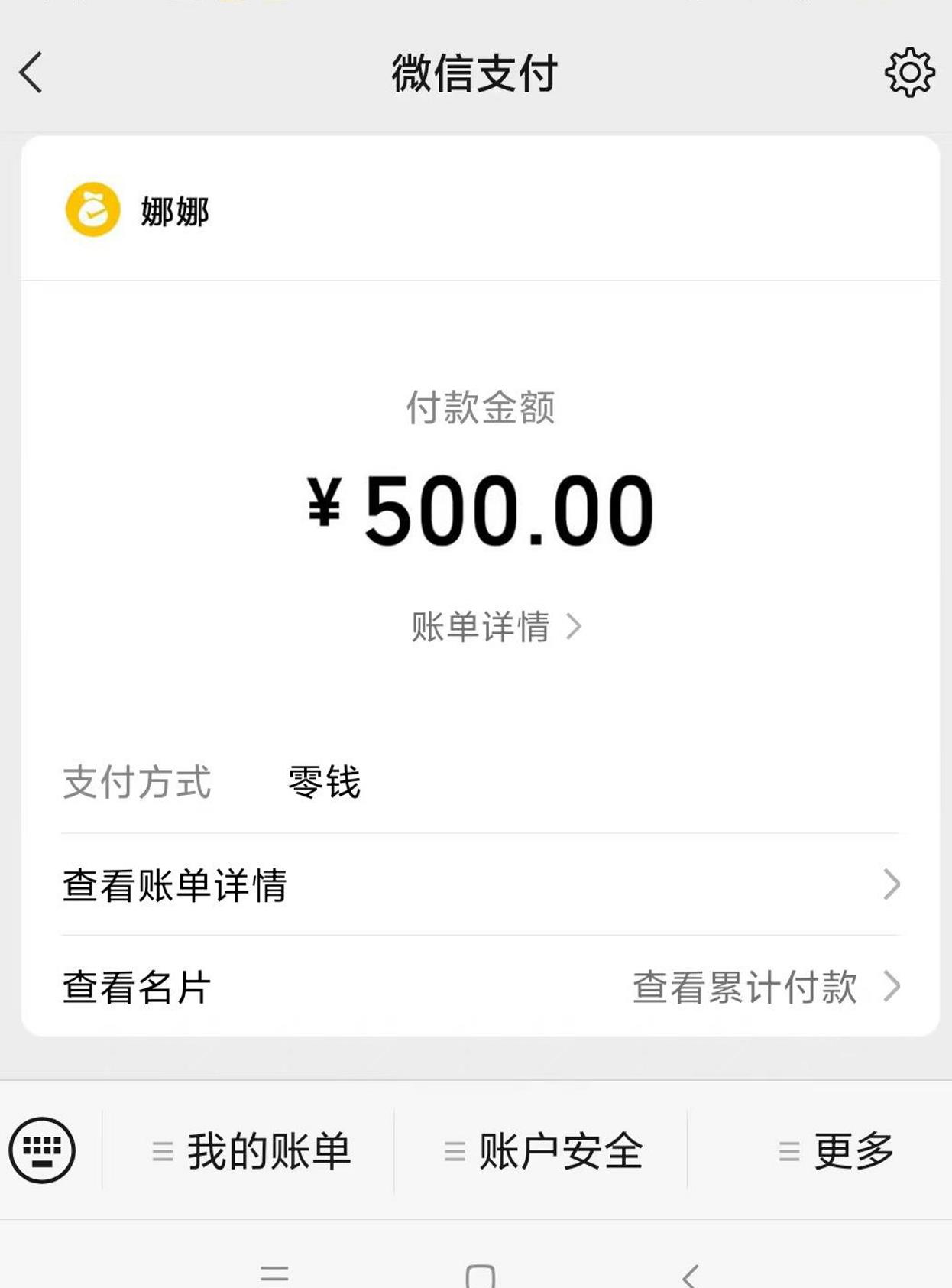Open the system recent apps button
This screenshot has height=1288, width=952.
tap(274, 1273)
